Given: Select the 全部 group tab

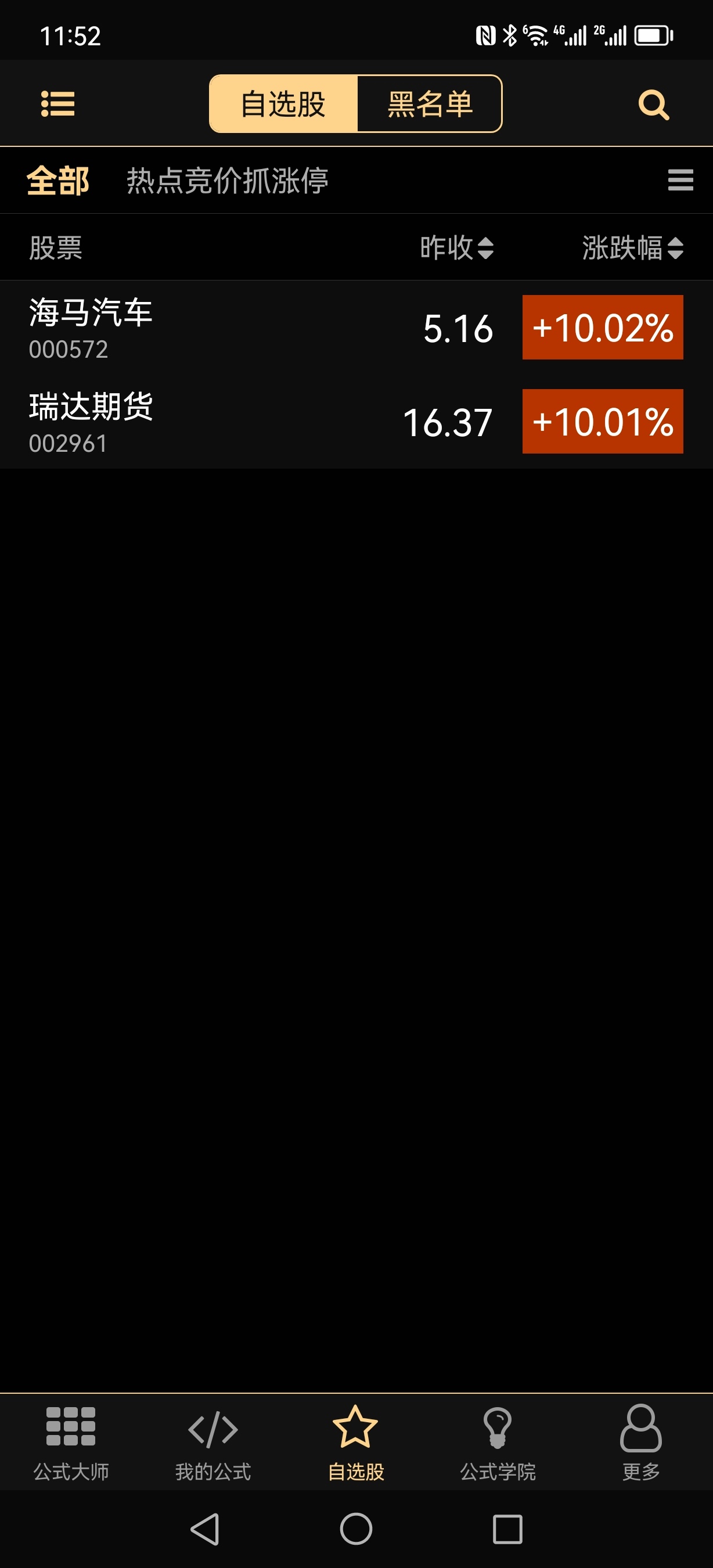Looking at the screenshot, I should coord(58,181).
